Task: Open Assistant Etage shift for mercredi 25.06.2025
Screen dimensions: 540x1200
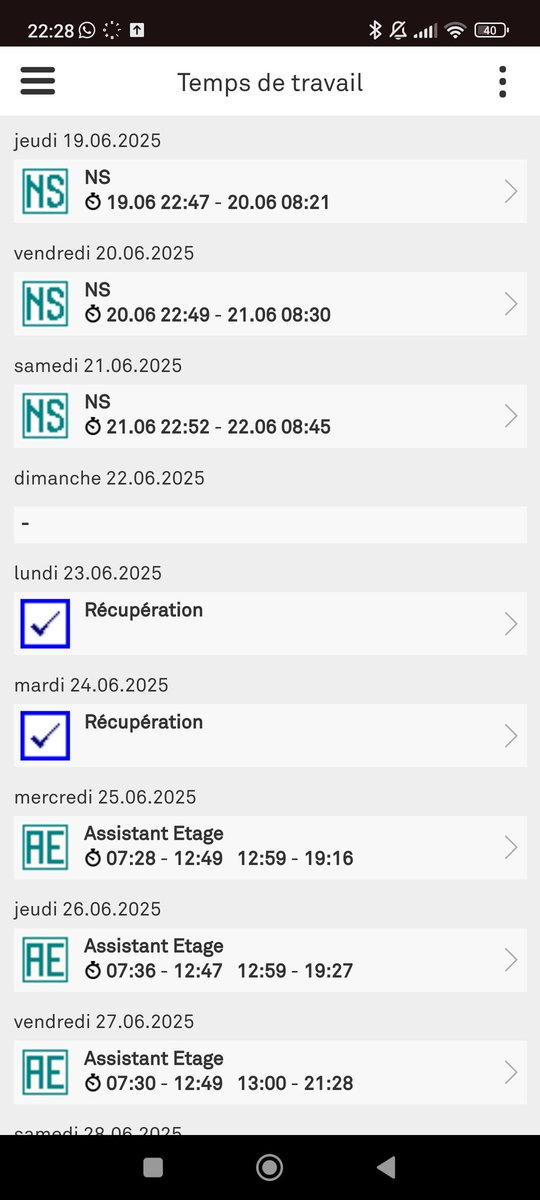Action: (x=270, y=848)
